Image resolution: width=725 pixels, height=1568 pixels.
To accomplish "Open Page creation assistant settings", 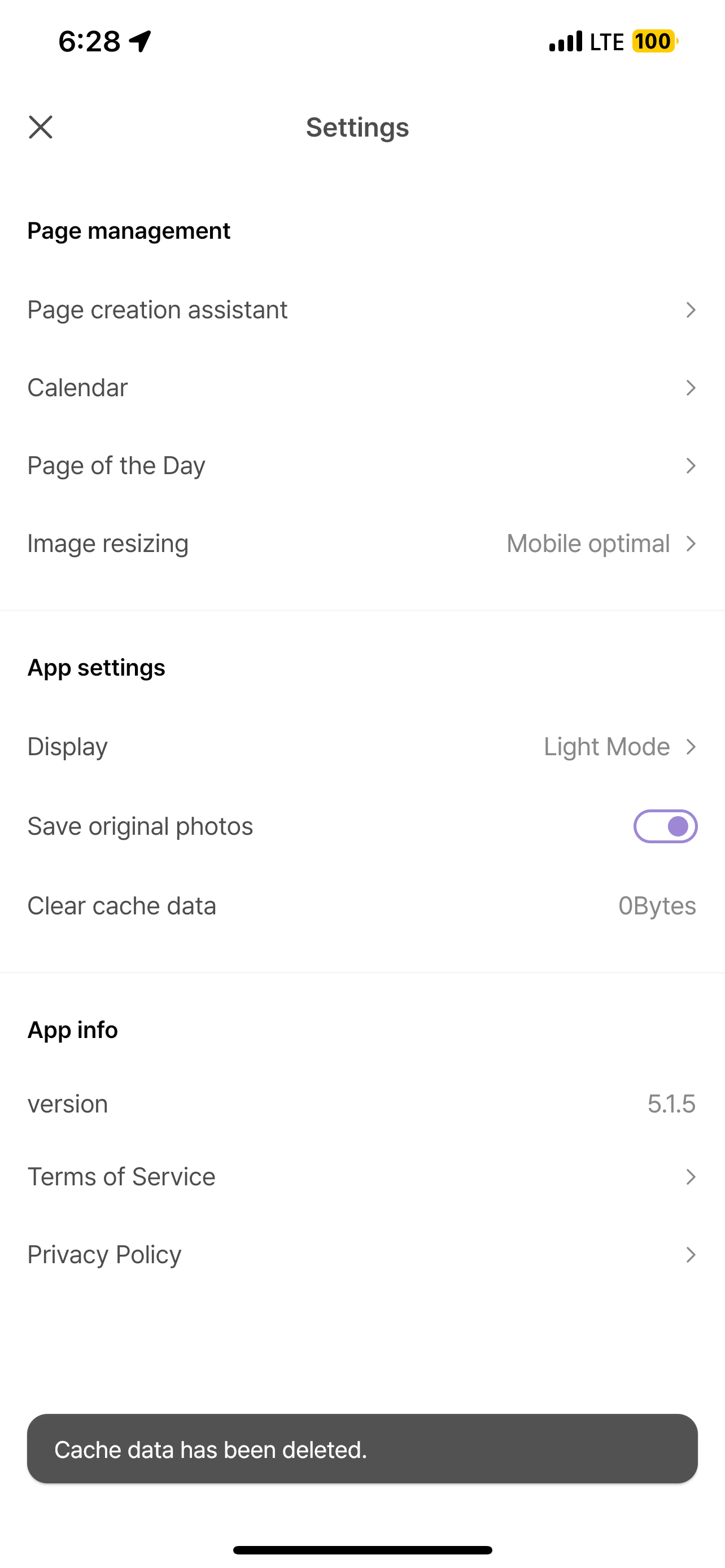I will coord(362,310).
